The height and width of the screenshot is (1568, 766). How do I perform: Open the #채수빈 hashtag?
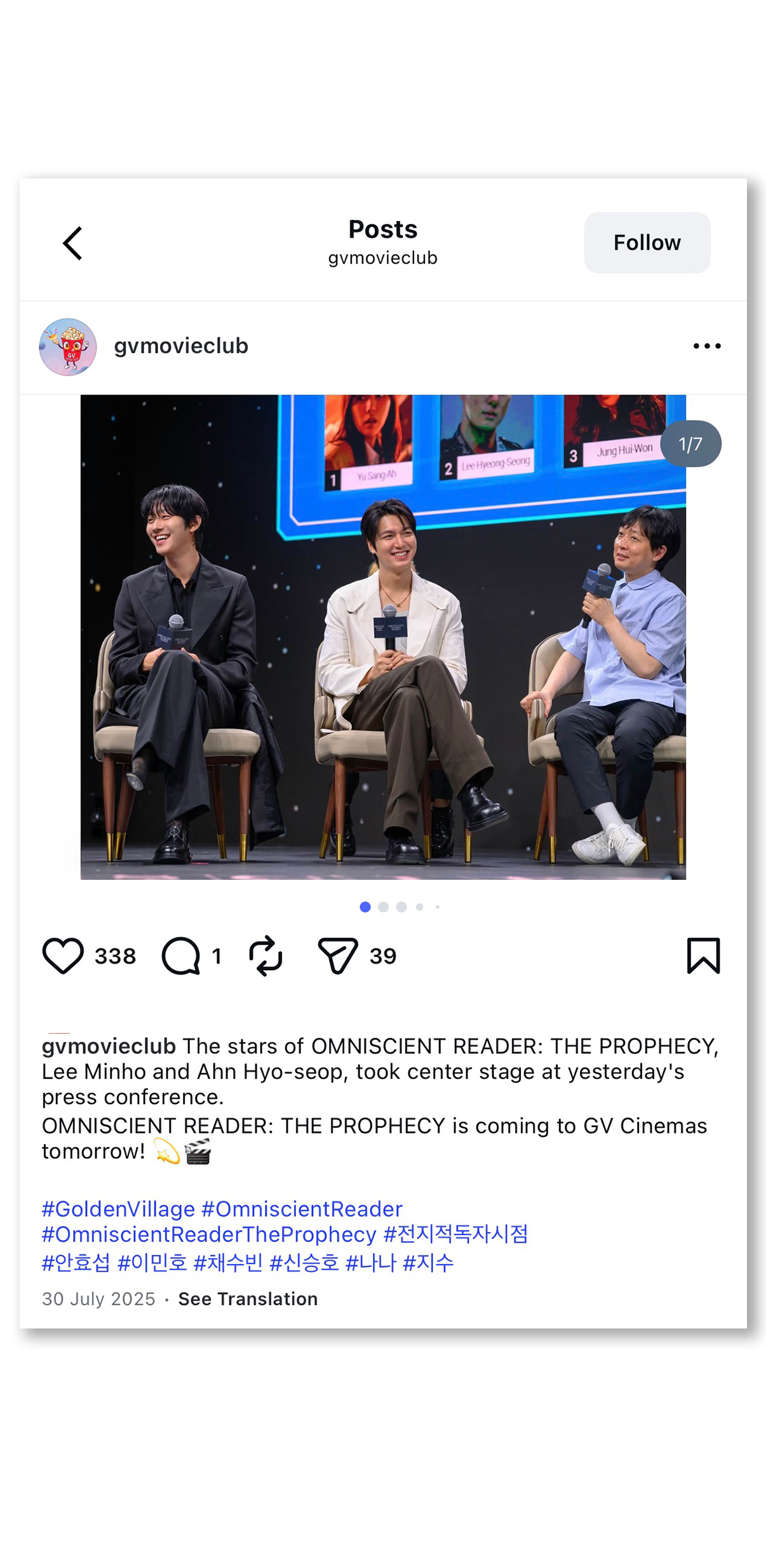pos(228,1262)
